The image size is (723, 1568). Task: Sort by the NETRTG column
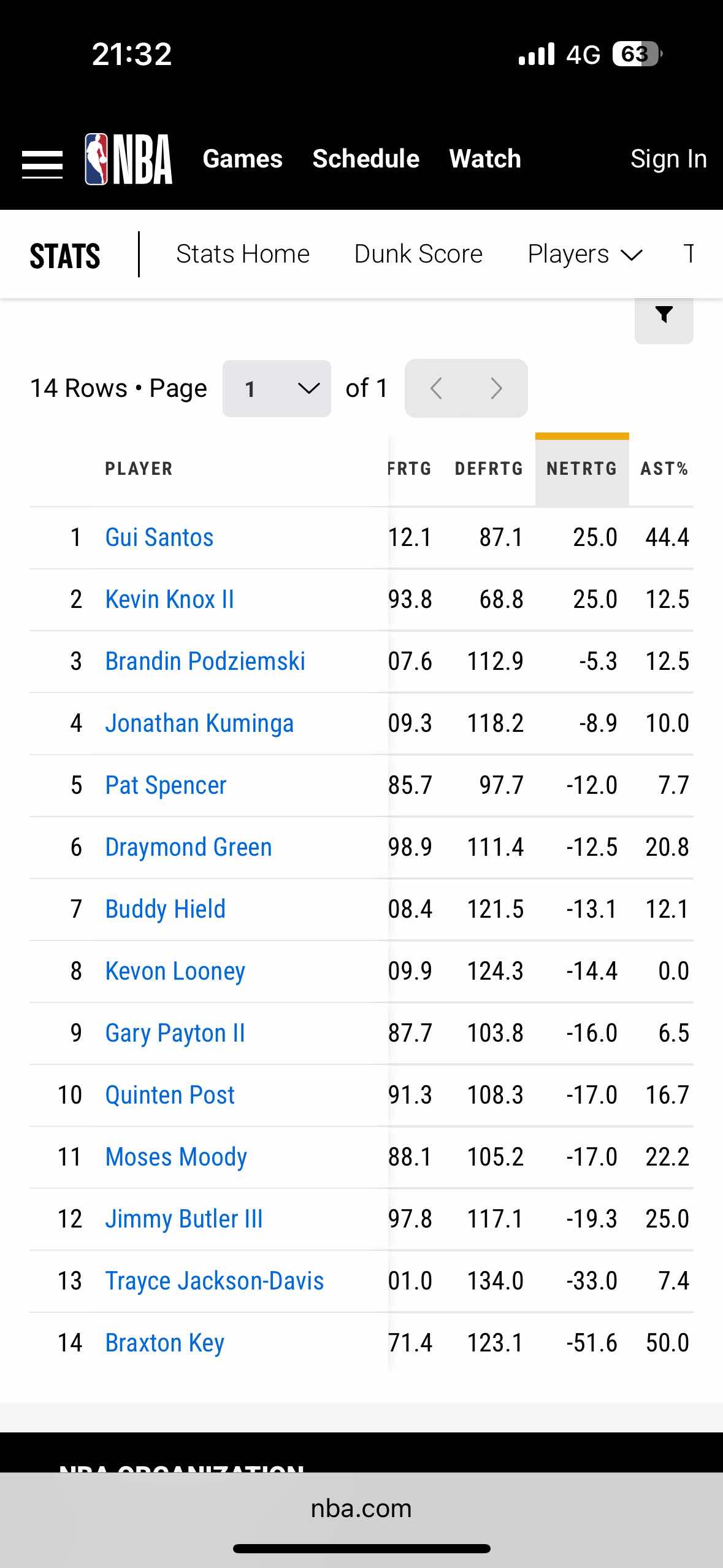[582, 469]
